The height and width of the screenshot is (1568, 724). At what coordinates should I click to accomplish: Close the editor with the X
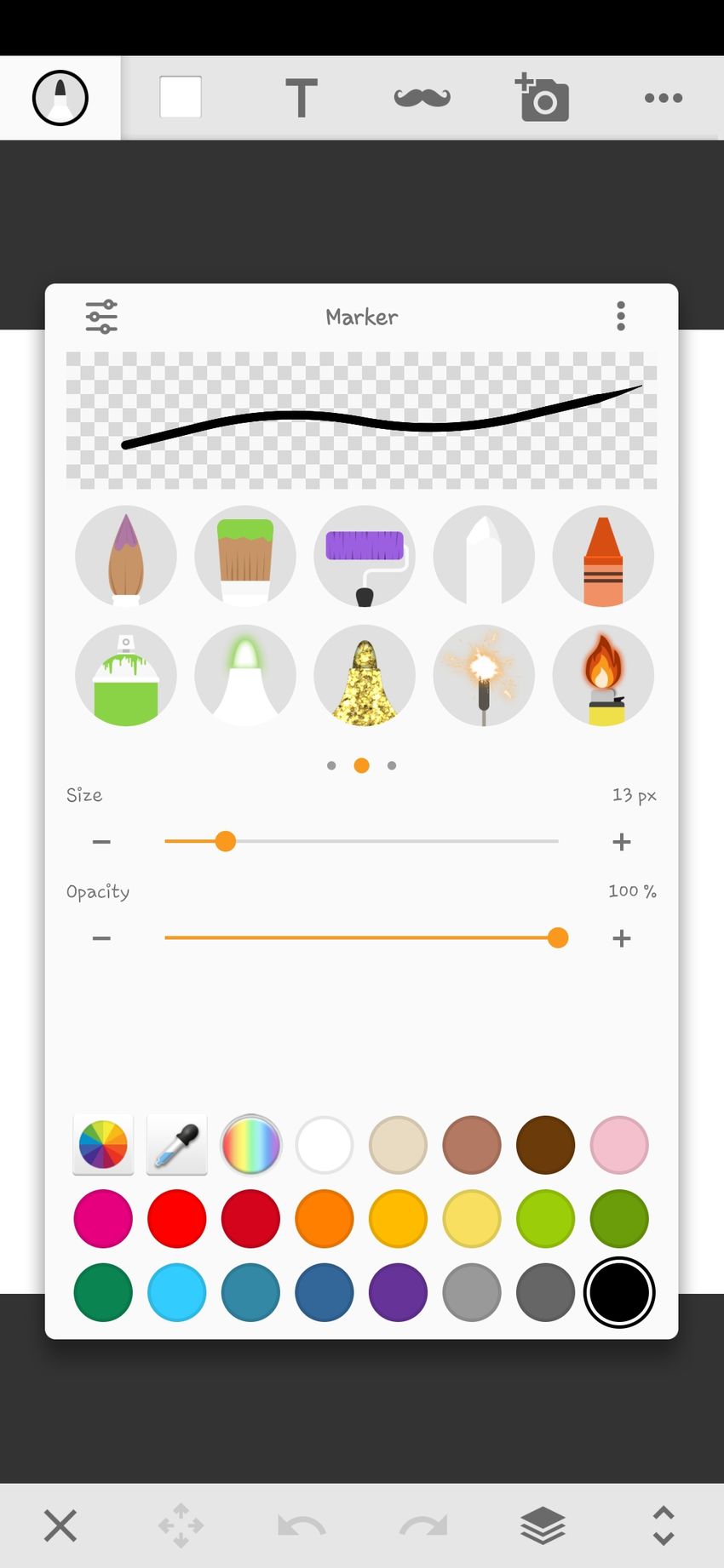[60, 1525]
